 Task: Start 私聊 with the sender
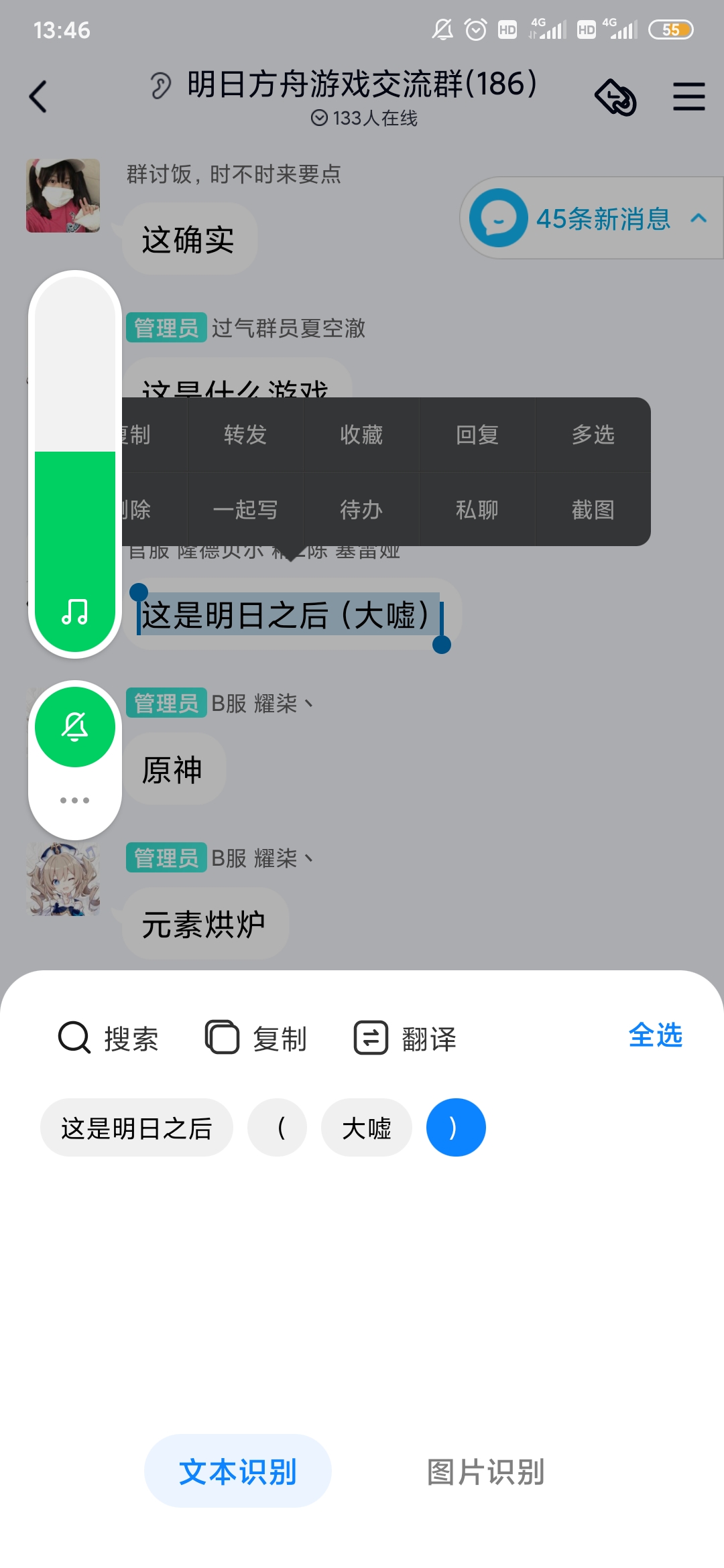[x=477, y=510]
